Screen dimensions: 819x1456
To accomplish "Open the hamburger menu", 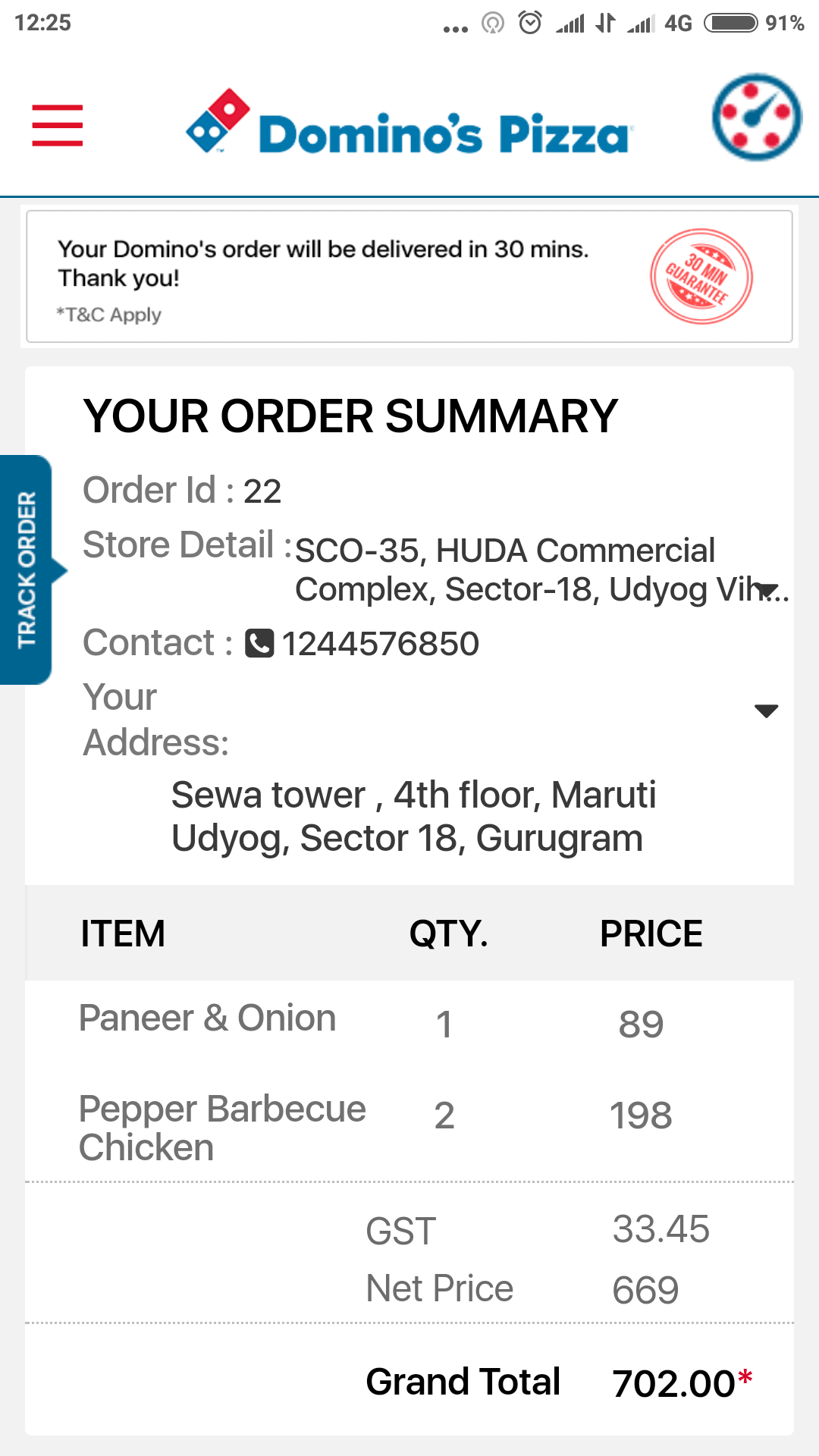I will pos(58,125).
